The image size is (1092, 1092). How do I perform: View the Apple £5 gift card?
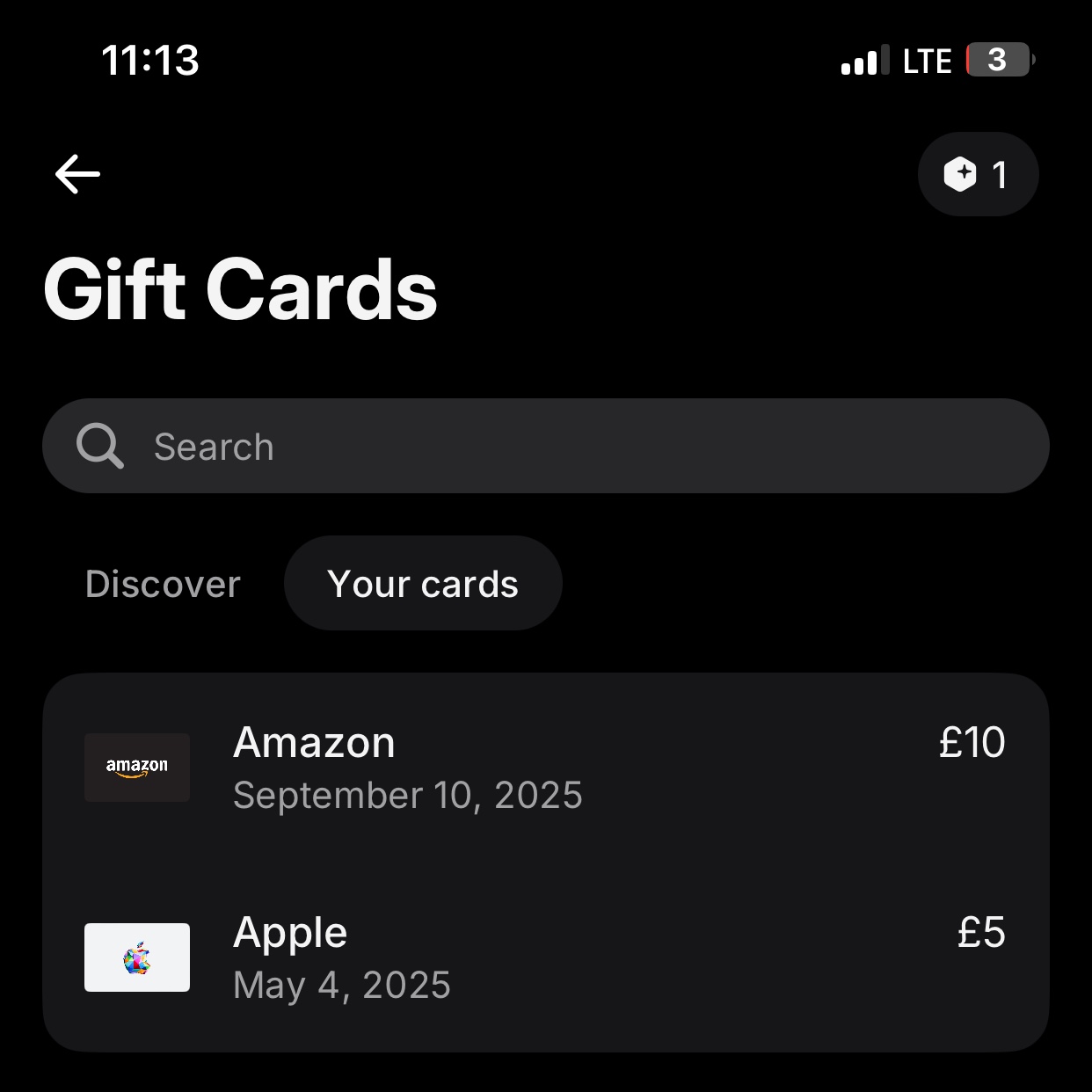pyautogui.click(x=545, y=957)
